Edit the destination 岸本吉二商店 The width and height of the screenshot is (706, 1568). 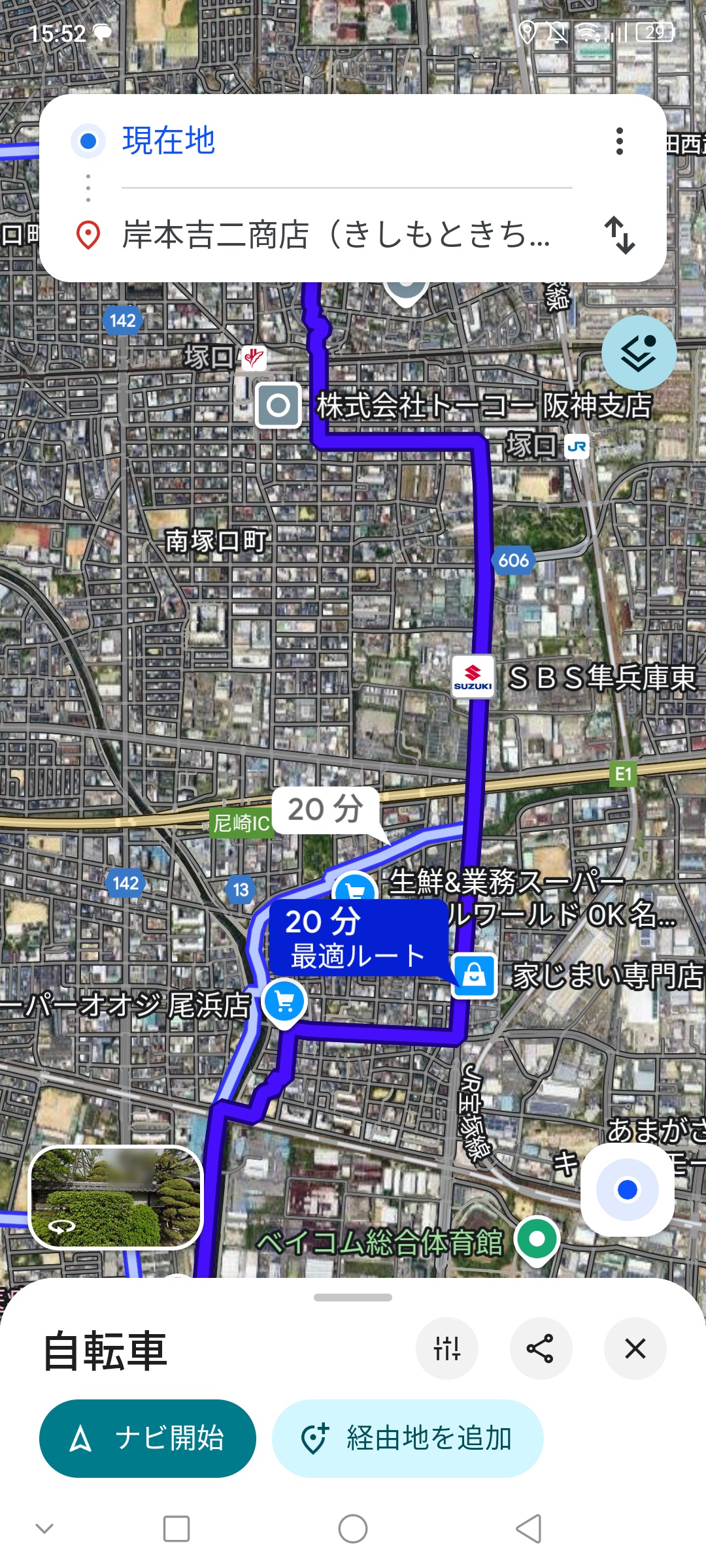(x=336, y=235)
